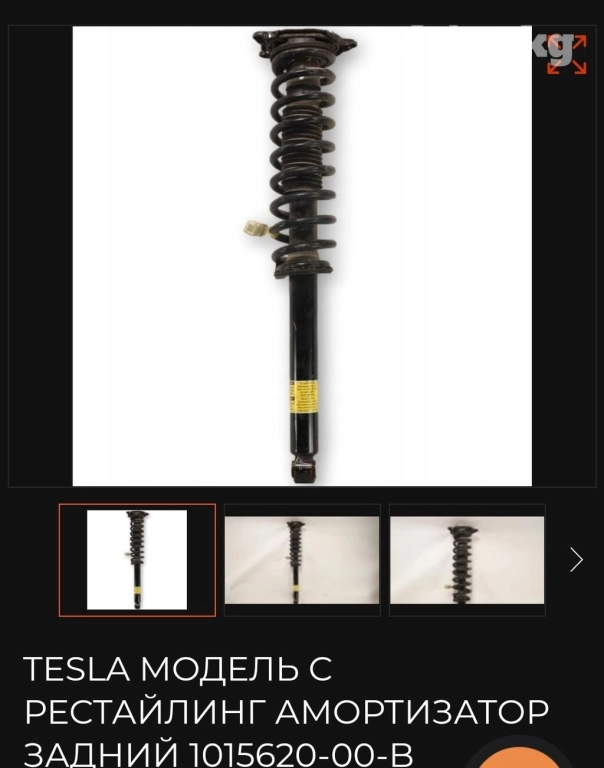Go to the next gallery thumbnails

click(576, 560)
